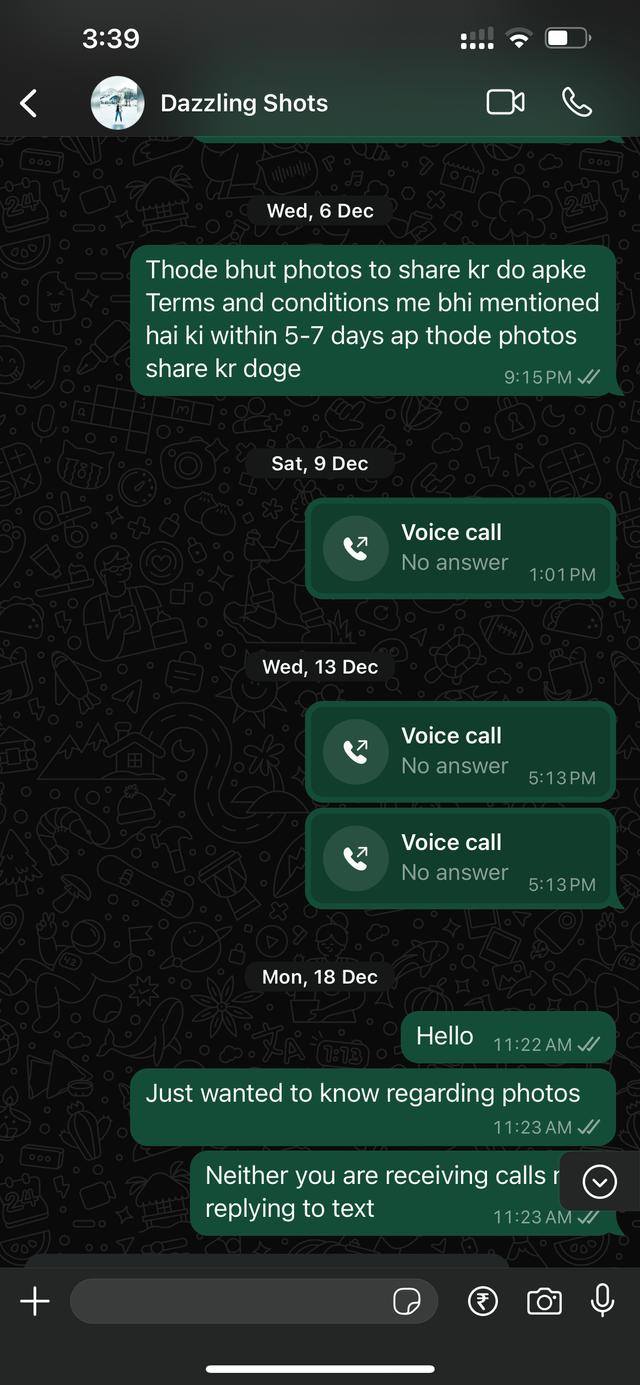
Task: Start a voice call with Dazzling Shots
Action: (x=577, y=102)
